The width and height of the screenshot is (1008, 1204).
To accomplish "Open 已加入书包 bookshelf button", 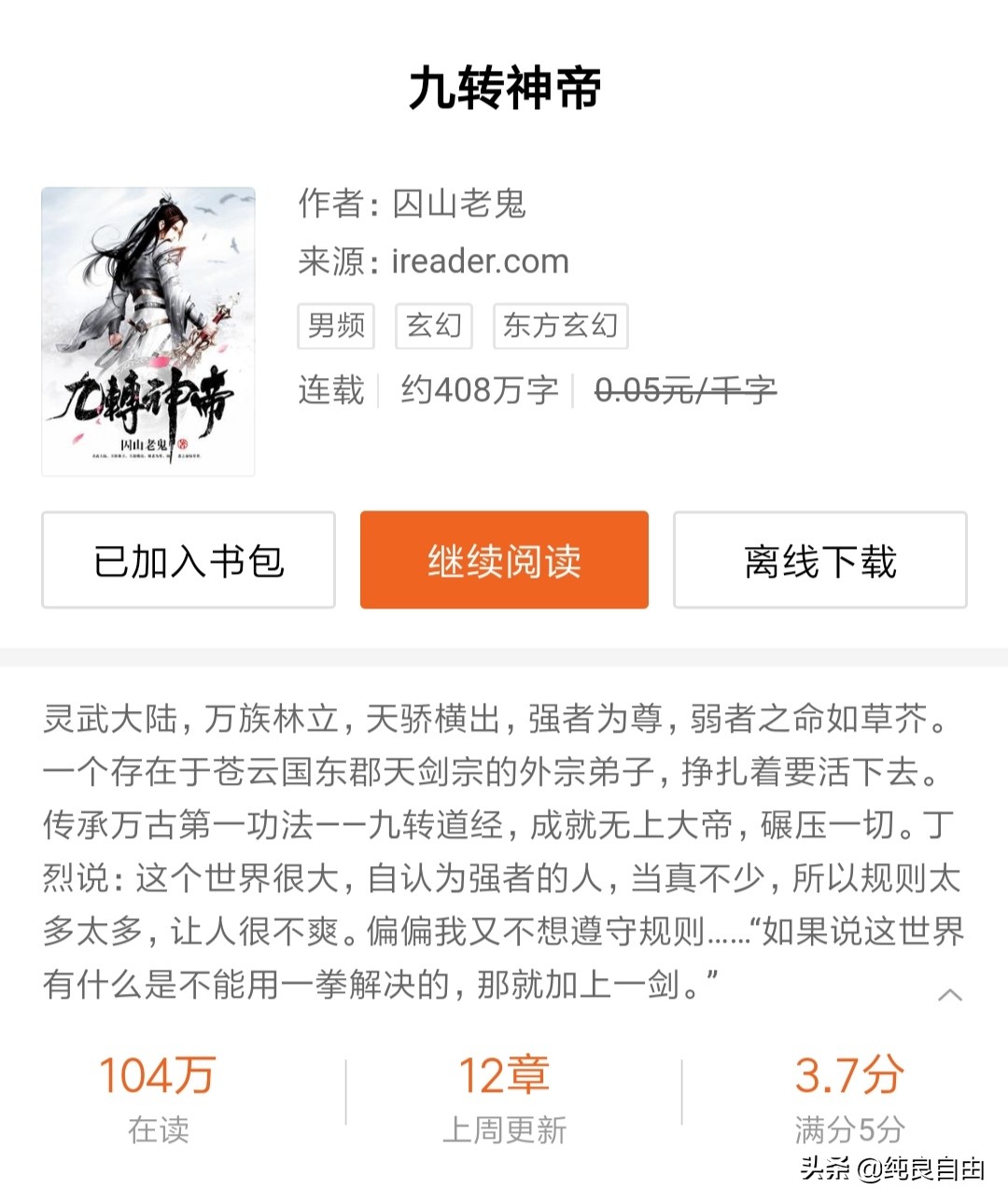I will 189,560.
